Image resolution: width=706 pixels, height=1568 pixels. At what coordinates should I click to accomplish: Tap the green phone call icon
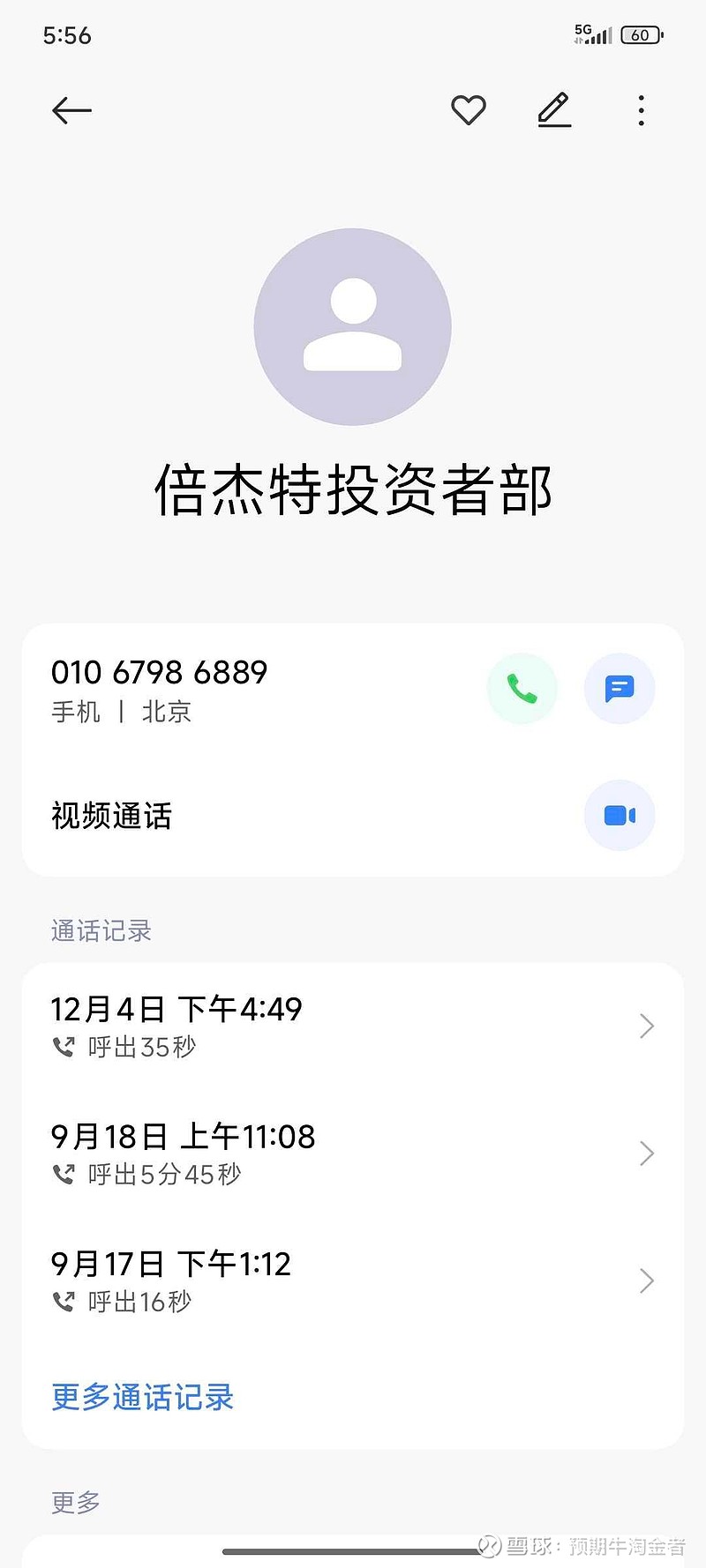522,689
